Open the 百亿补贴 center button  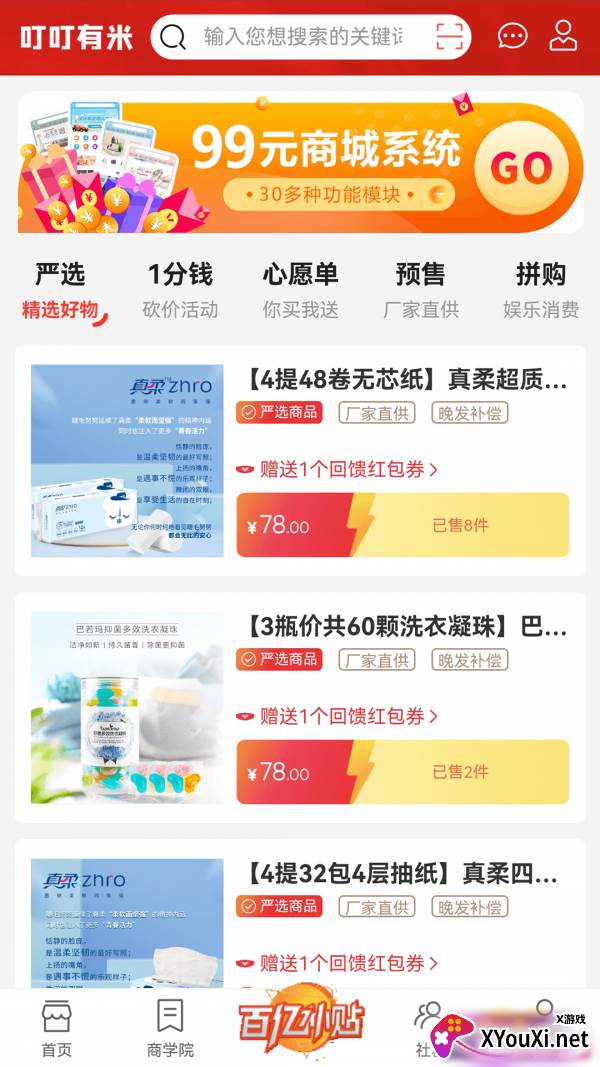tap(300, 1019)
